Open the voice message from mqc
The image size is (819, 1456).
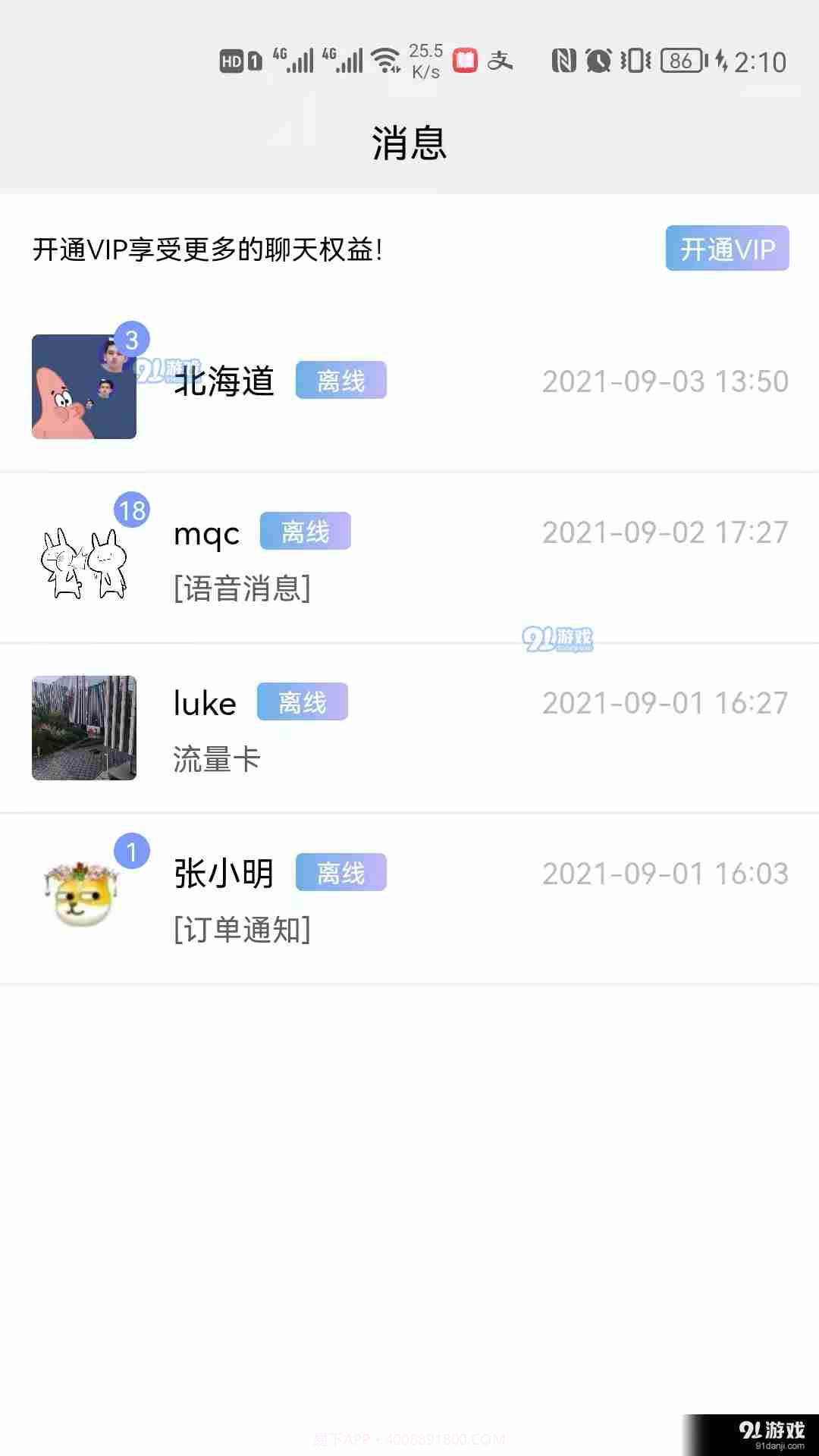tap(240, 588)
